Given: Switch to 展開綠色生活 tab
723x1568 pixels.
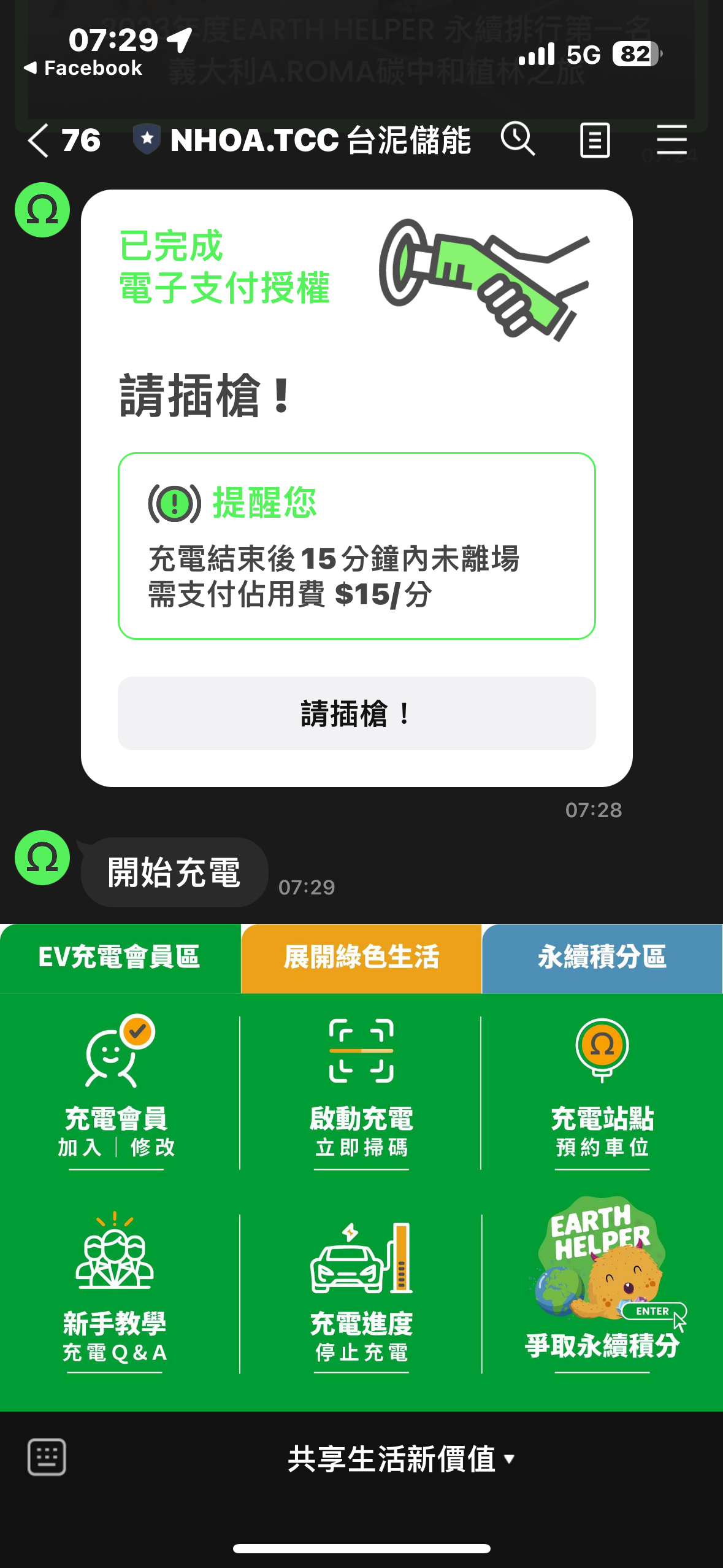Looking at the screenshot, I should (x=361, y=958).
